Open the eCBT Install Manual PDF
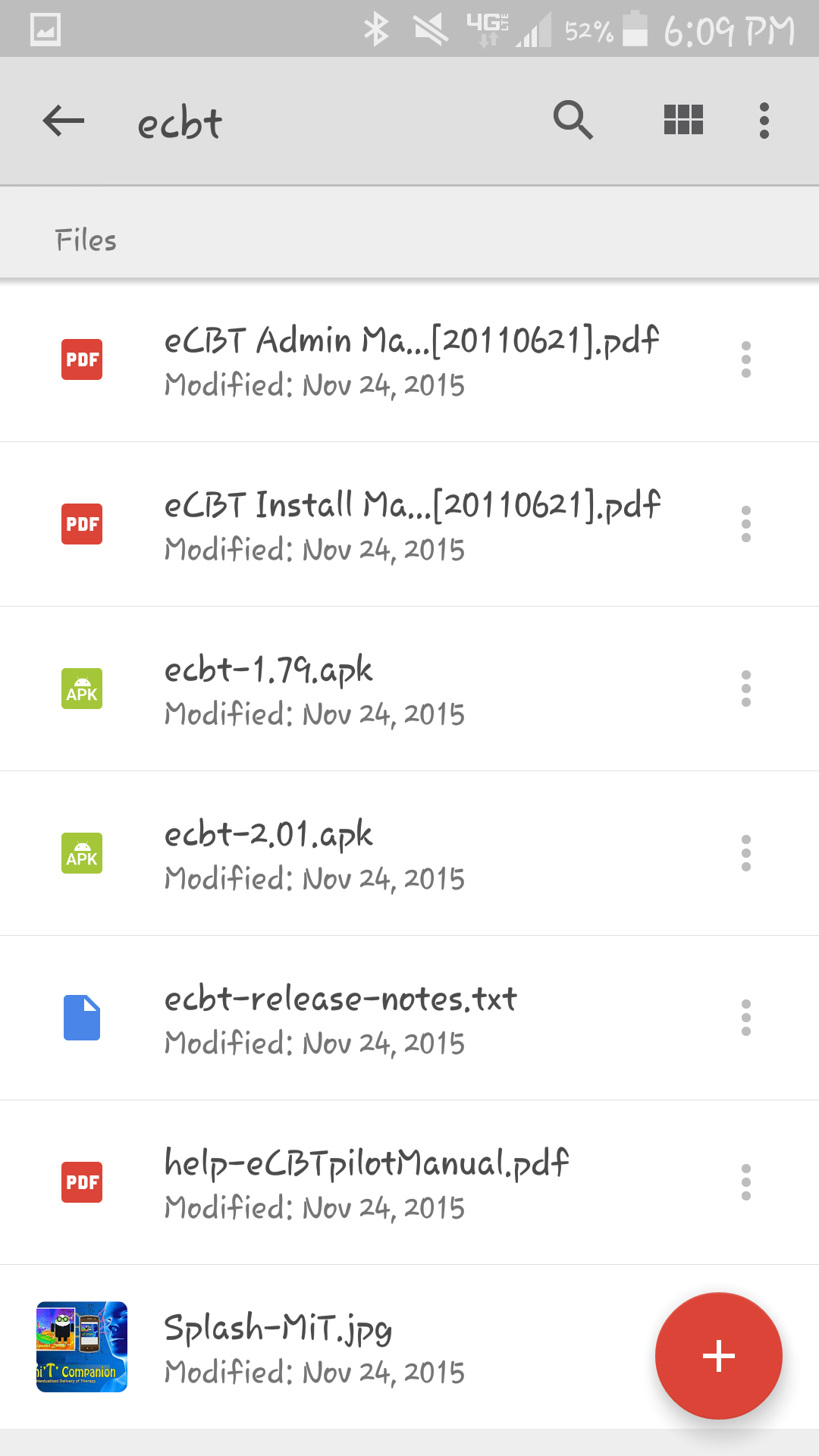 [x=409, y=525]
